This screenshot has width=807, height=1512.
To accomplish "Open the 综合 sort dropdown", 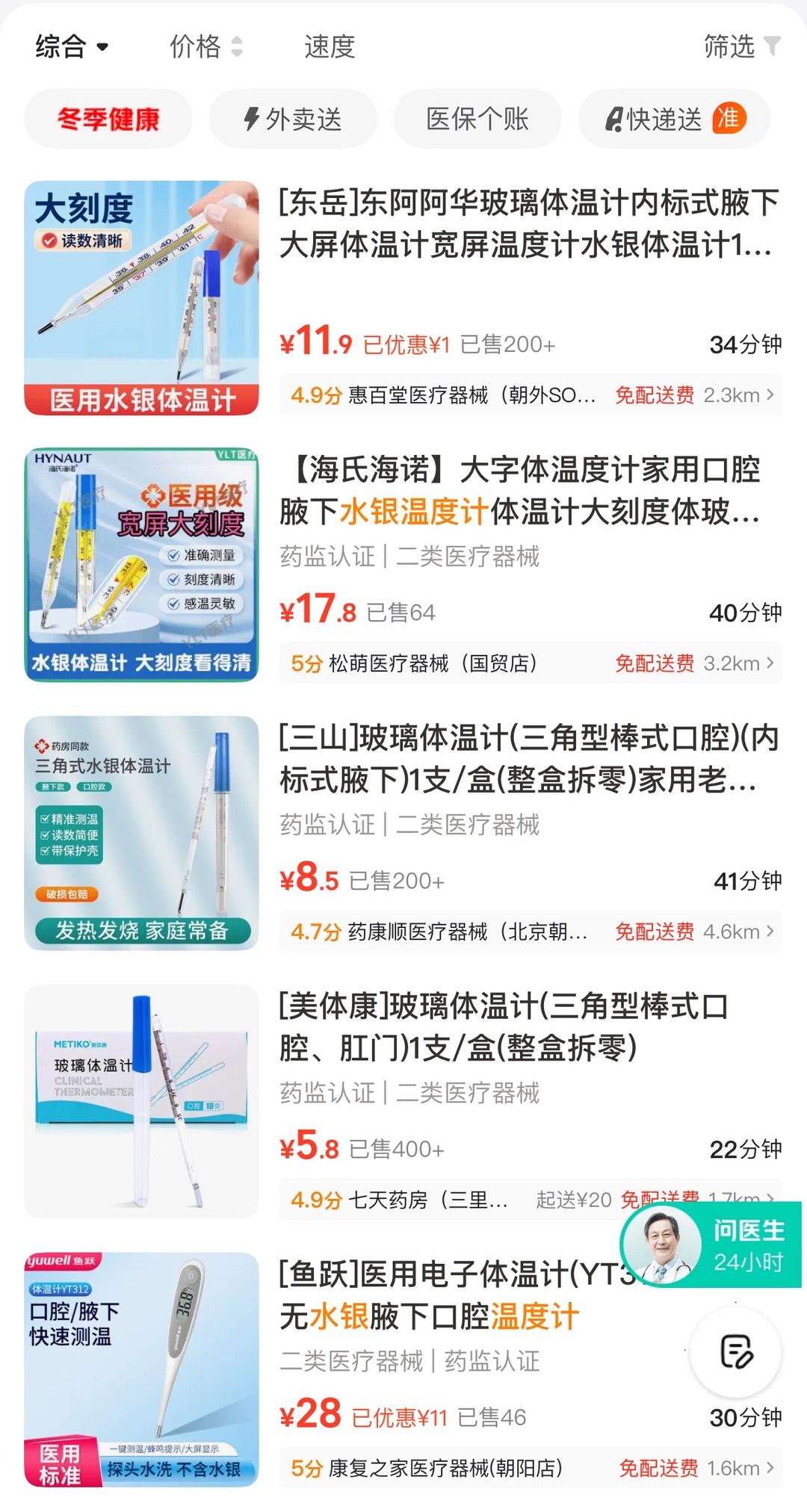I will click(x=72, y=46).
